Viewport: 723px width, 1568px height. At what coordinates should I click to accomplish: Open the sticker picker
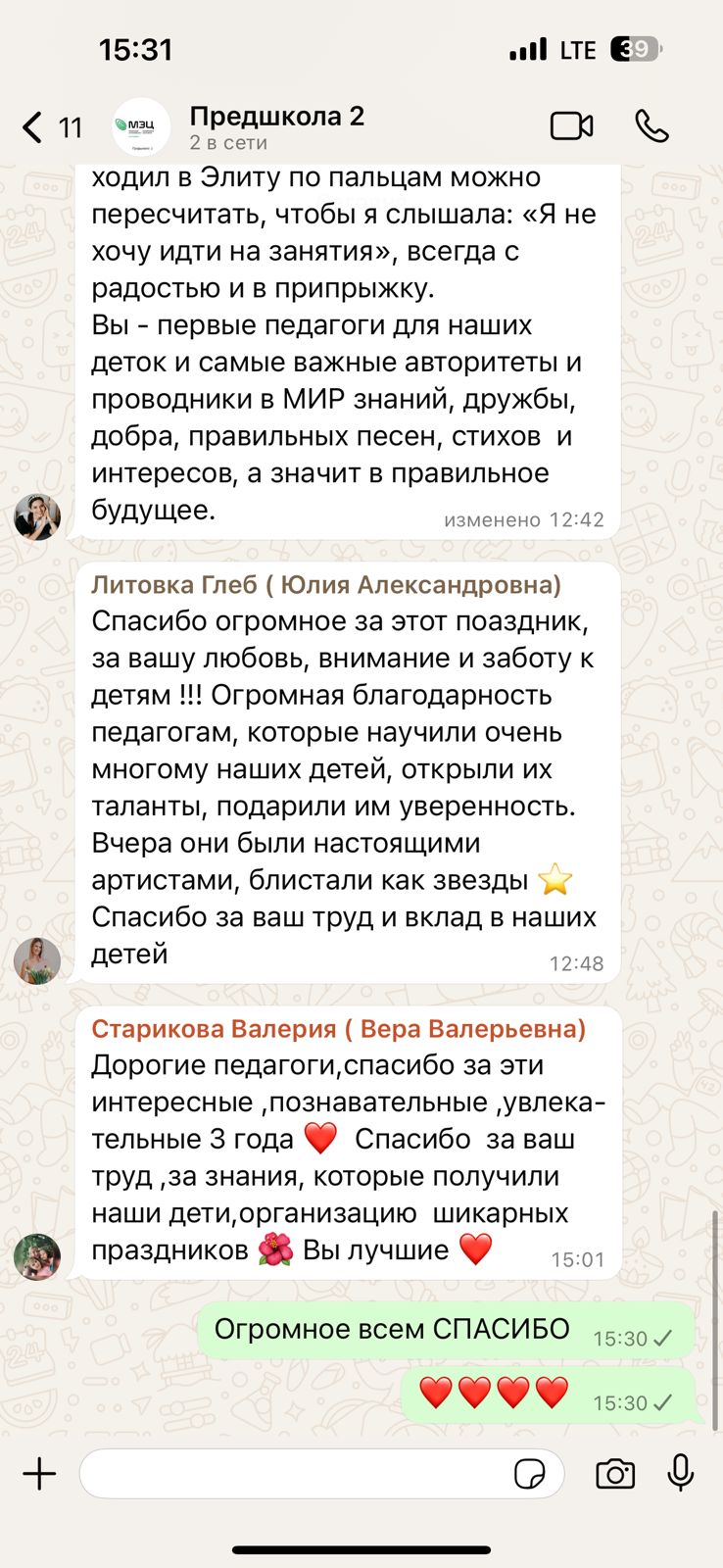530,1474
